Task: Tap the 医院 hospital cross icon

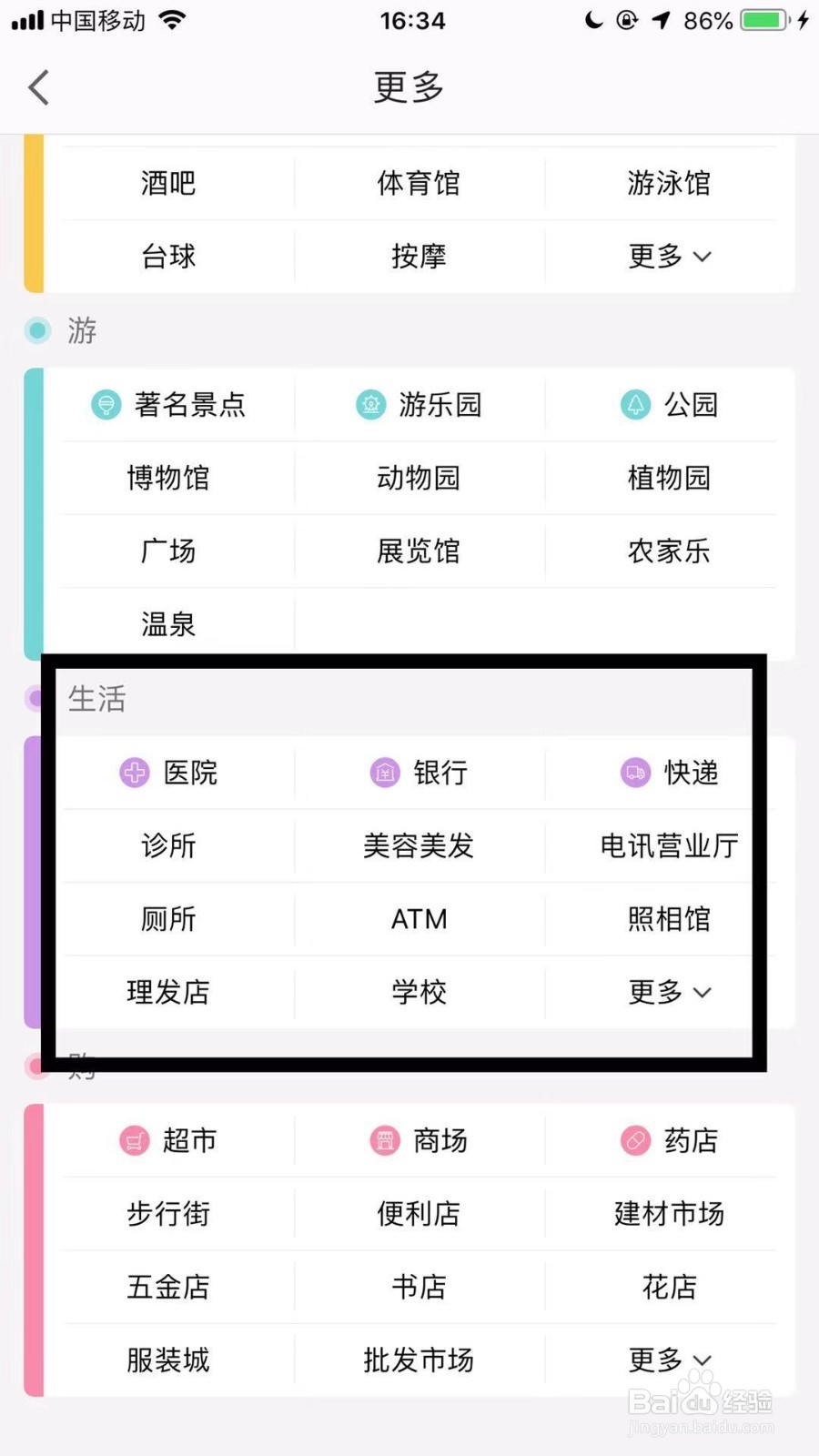Action: pyautogui.click(x=134, y=773)
